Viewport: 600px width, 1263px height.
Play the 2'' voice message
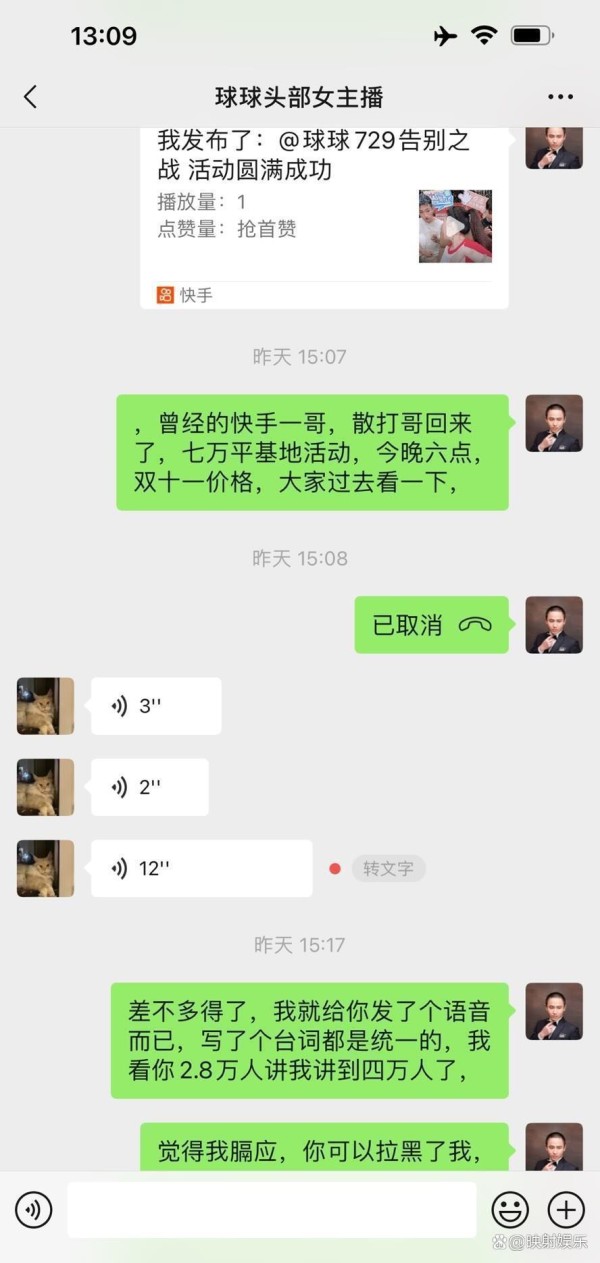150,787
